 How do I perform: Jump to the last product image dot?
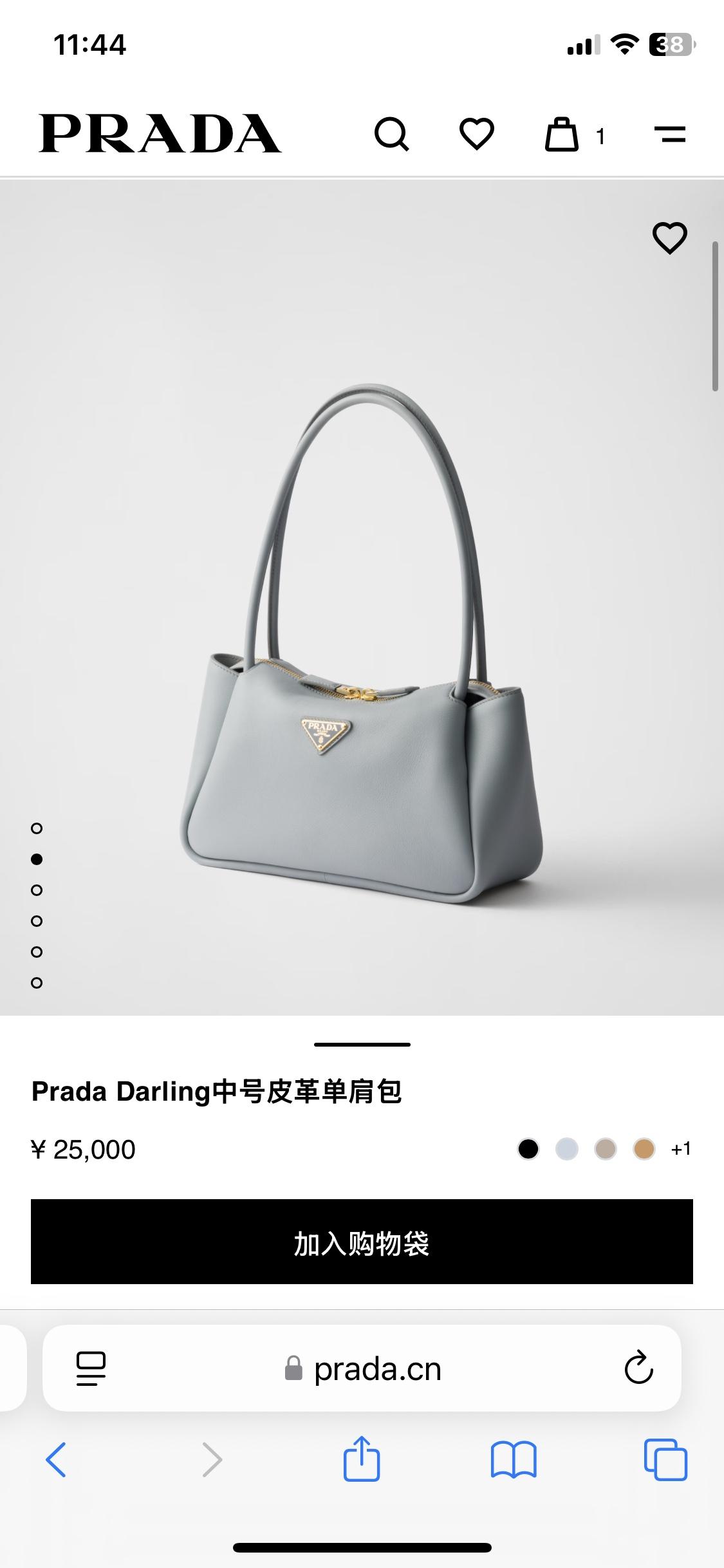pyautogui.click(x=37, y=983)
